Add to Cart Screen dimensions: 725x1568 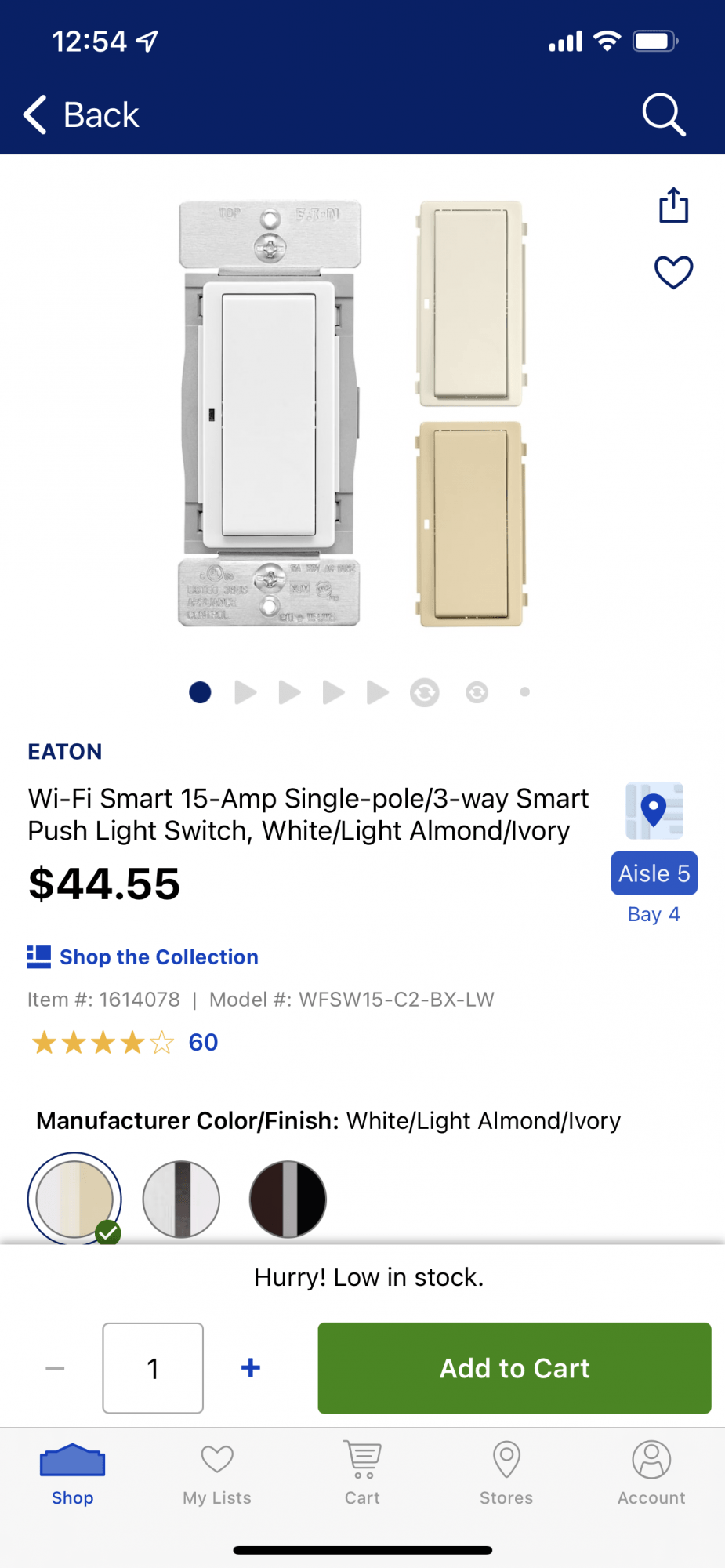click(x=514, y=1368)
